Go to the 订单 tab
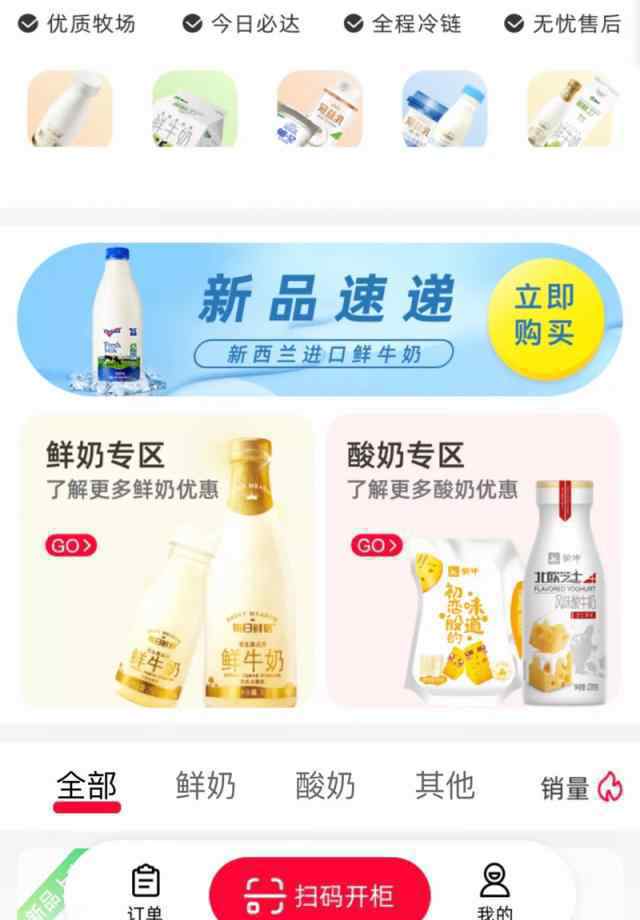This screenshot has height=920, width=640. [146, 892]
